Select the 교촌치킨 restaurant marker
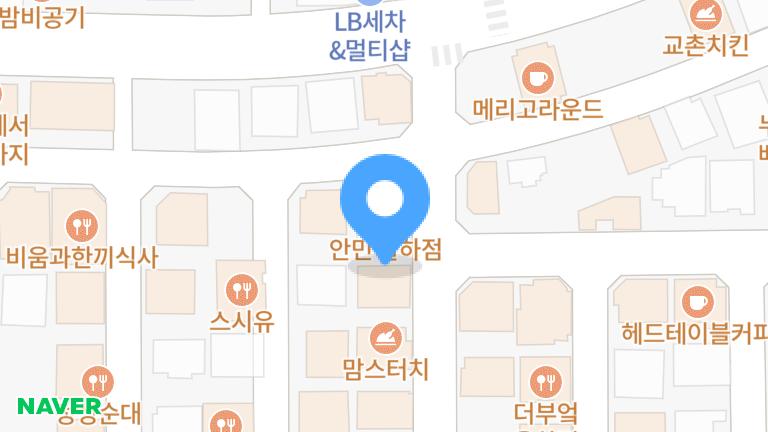The width and height of the screenshot is (768, 432). click(x=706, y=15)
